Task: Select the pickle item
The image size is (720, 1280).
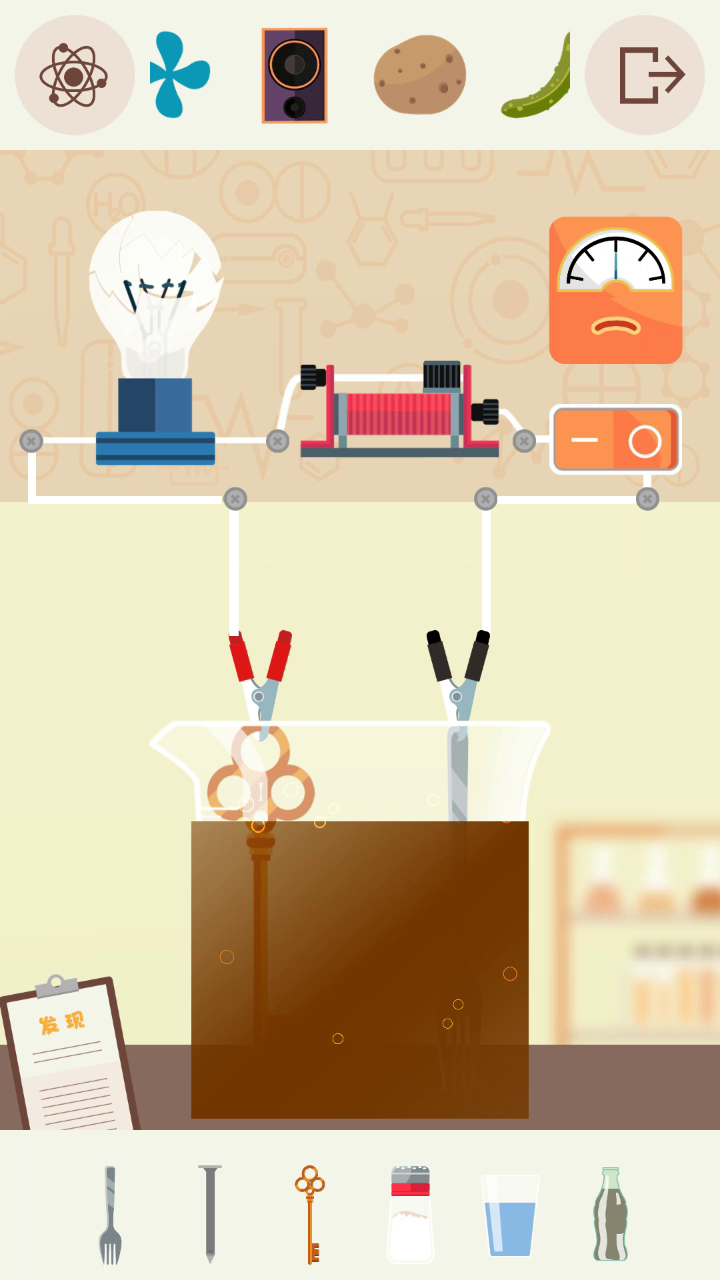Action: (x=536, y=77)
